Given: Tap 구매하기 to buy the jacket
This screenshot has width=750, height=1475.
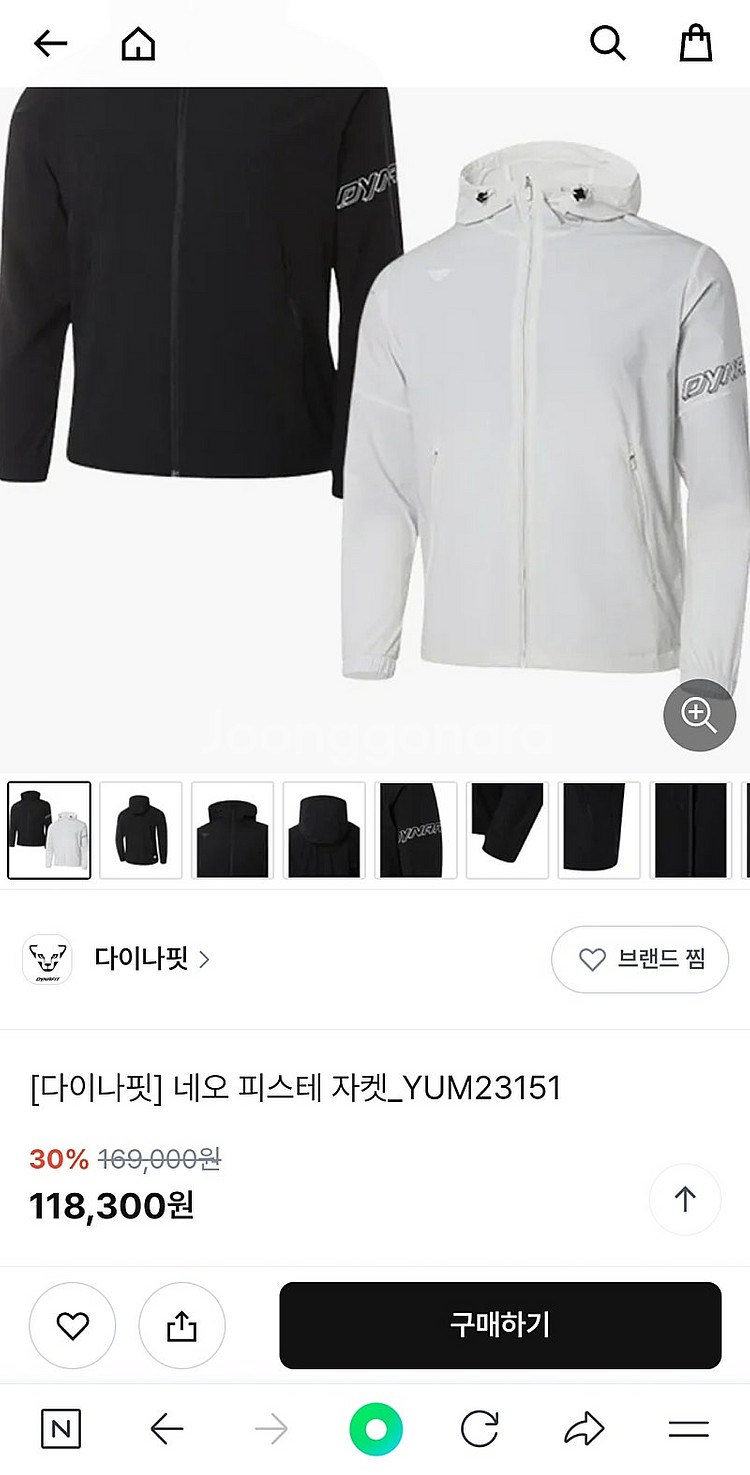Looking at the screenshot, I should click(500, 1325).
